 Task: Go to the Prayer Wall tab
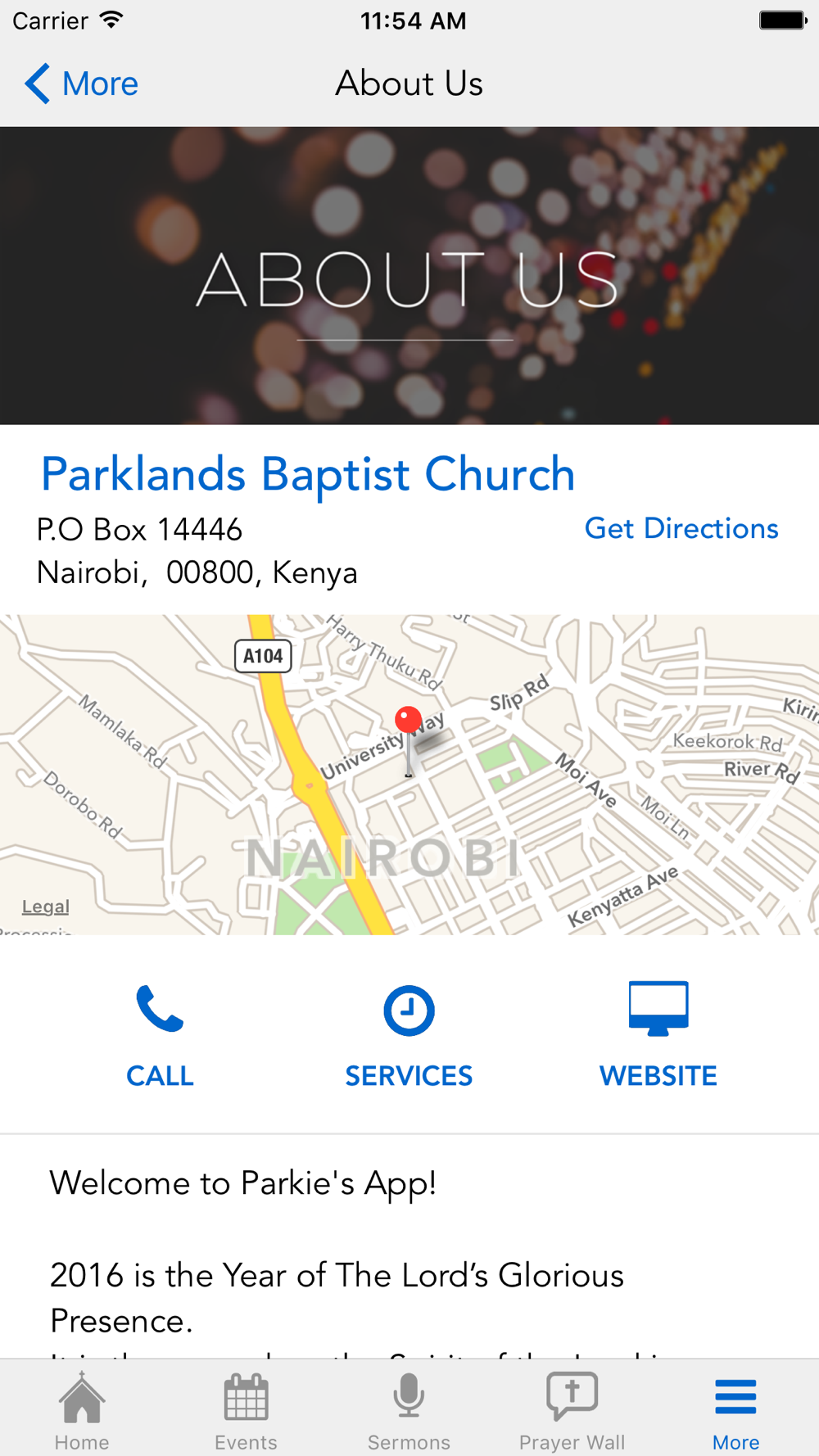point(572,1410)
